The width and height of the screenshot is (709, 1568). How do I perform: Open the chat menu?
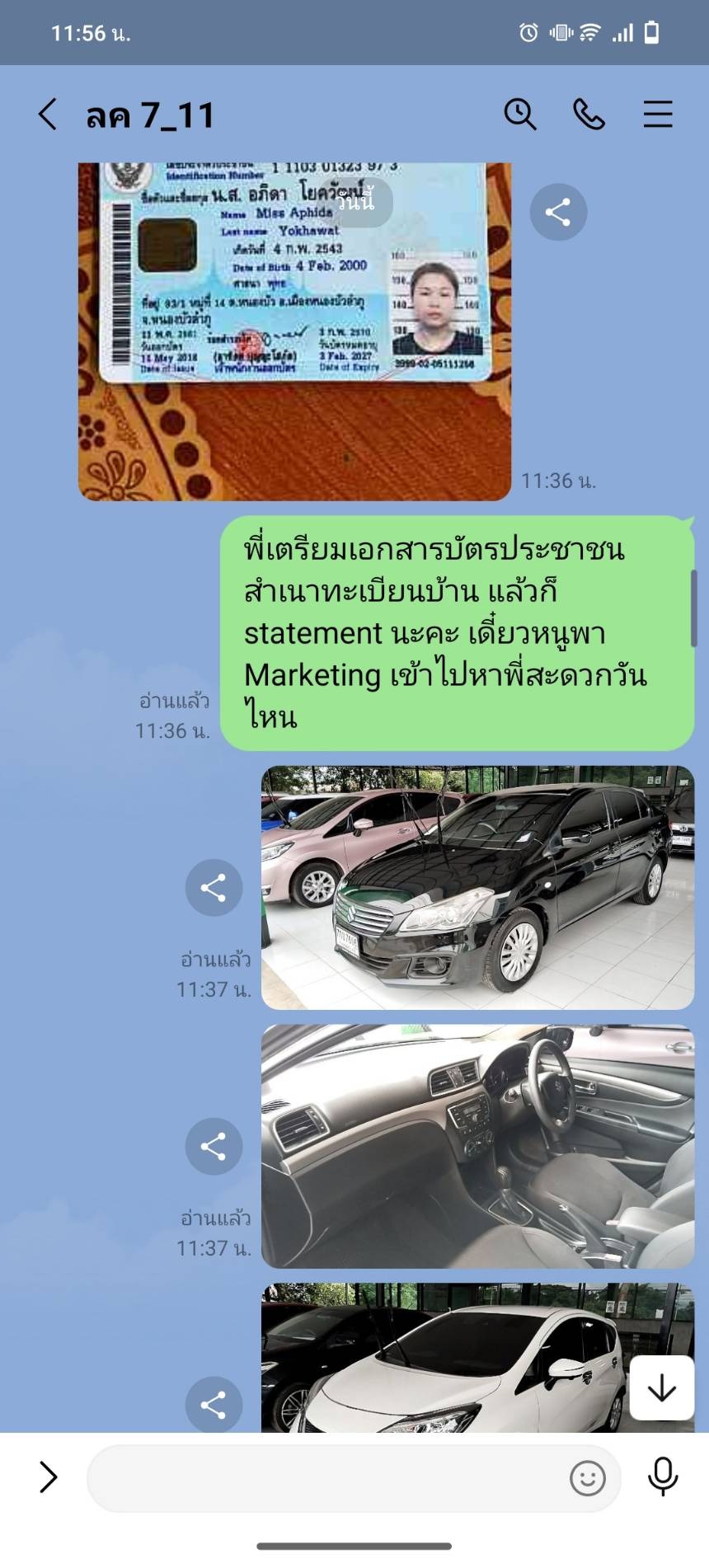(x=658, y=115)
